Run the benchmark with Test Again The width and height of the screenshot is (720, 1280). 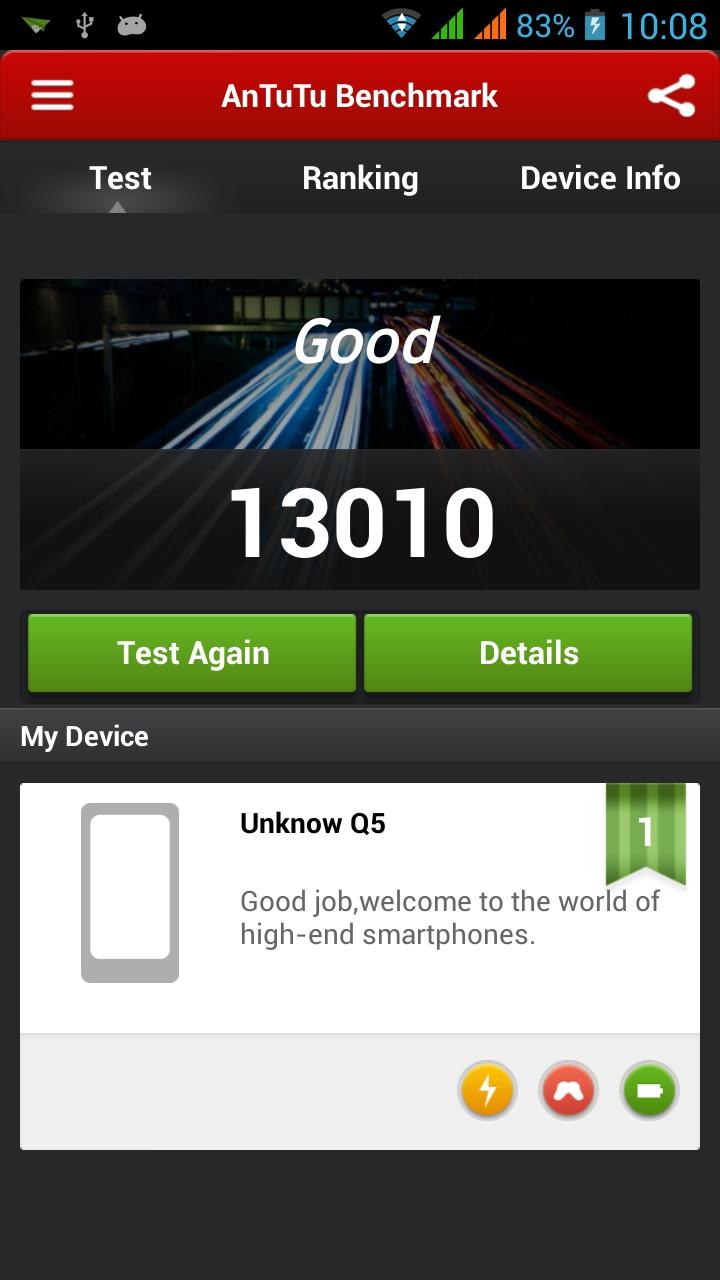[192, 653]
